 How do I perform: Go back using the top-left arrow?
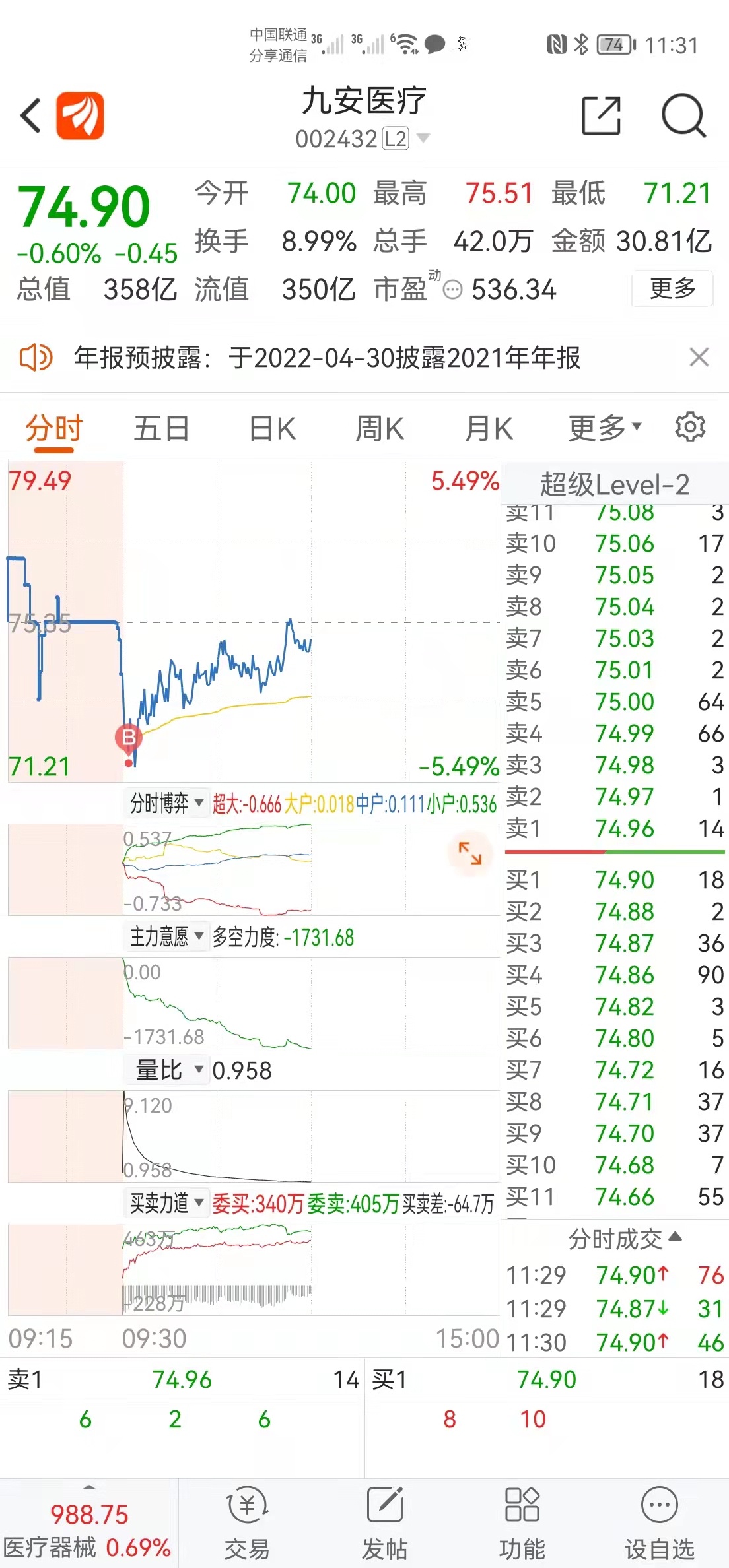[x=30, y=115]
